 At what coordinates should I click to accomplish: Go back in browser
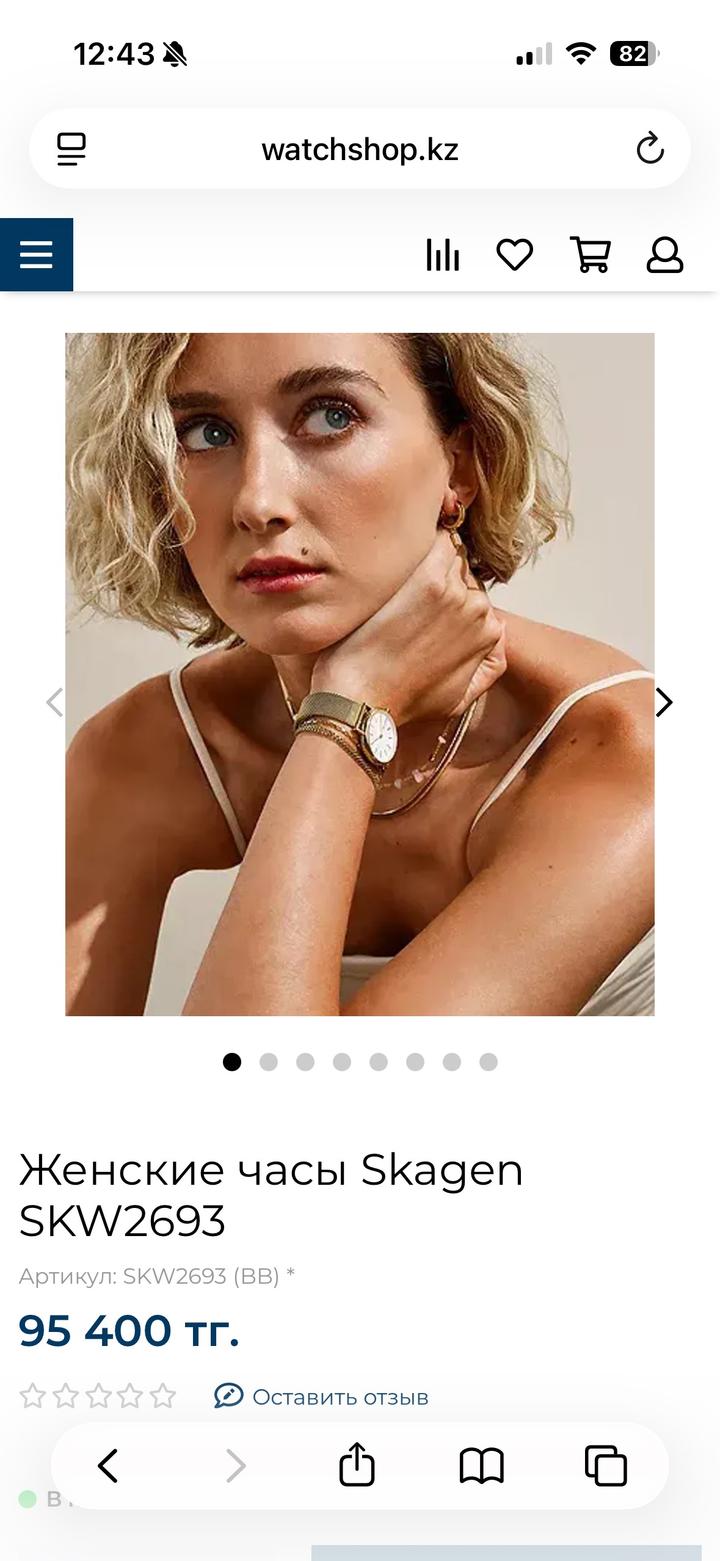108,1466
